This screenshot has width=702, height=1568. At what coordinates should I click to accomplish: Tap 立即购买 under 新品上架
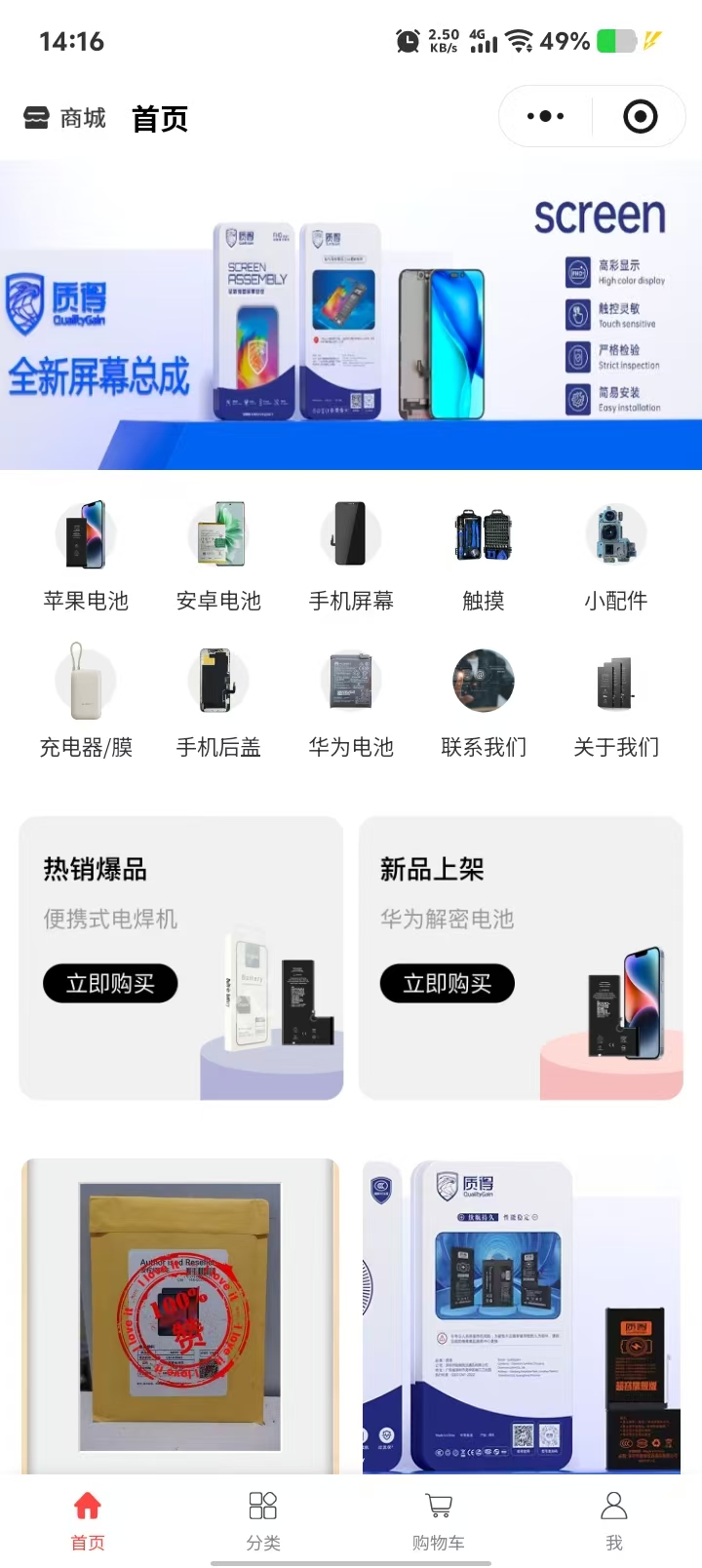tap(448, 984)
